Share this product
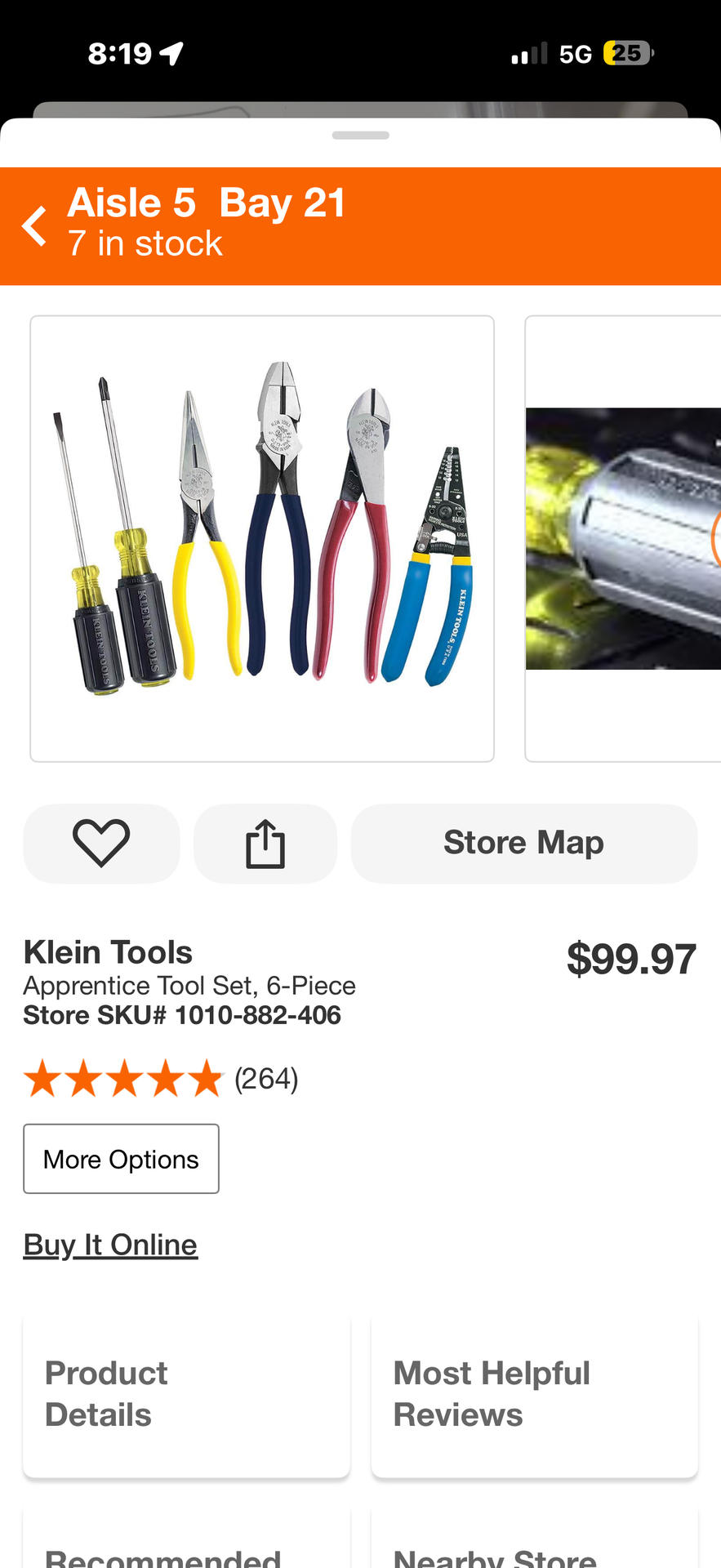Viewport: 721px width, 1568px height. [x=265, y=843]
